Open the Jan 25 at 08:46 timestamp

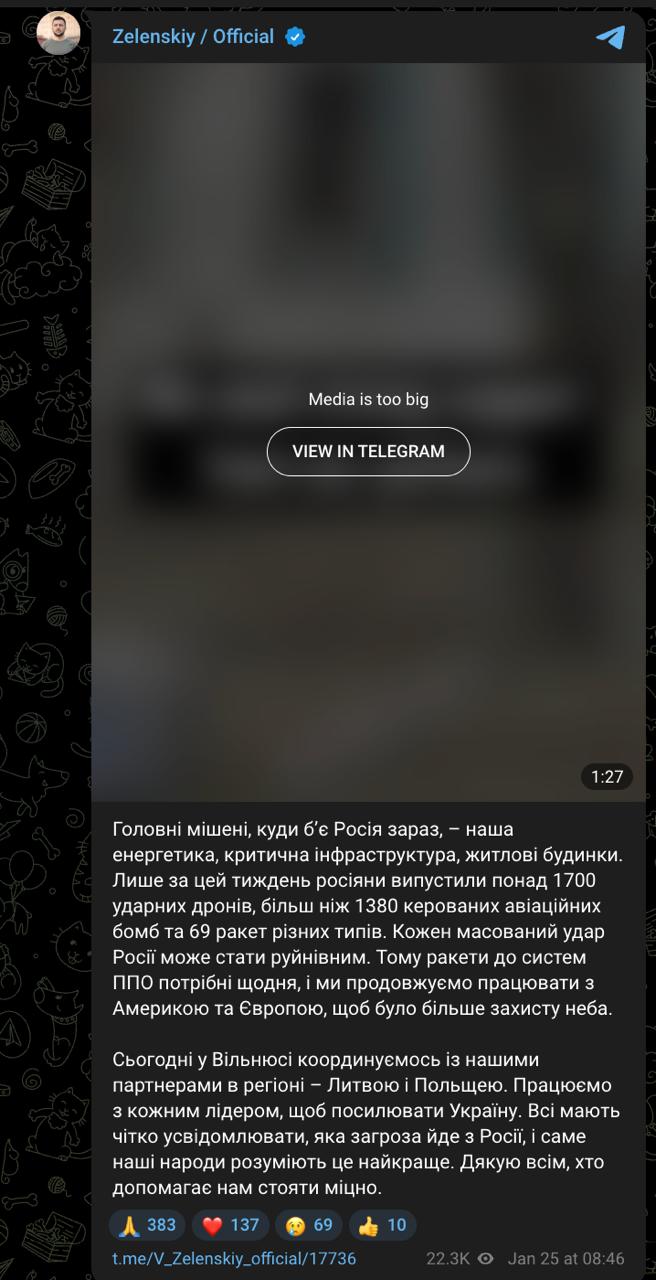point(566,1258)
